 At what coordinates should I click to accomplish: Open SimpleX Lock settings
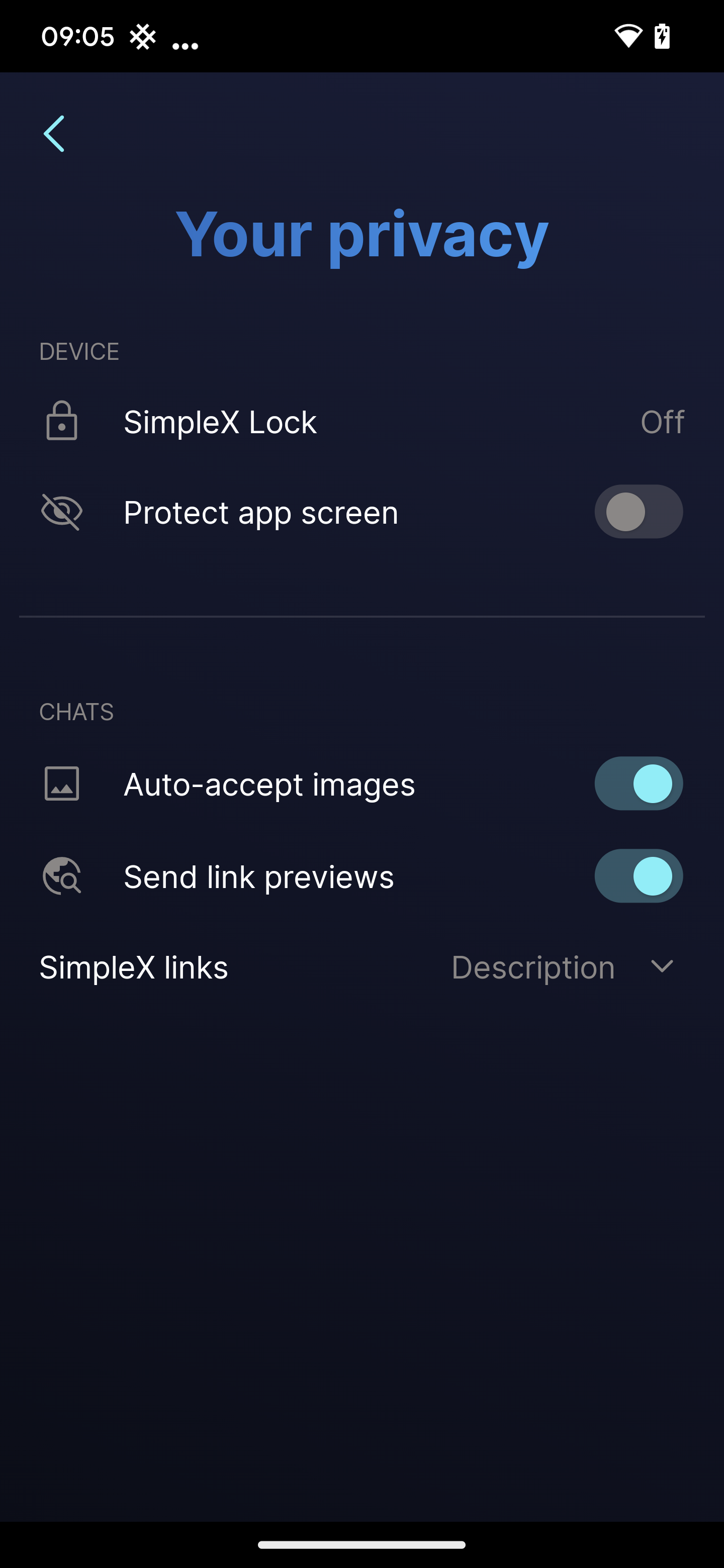coord(361,422)
